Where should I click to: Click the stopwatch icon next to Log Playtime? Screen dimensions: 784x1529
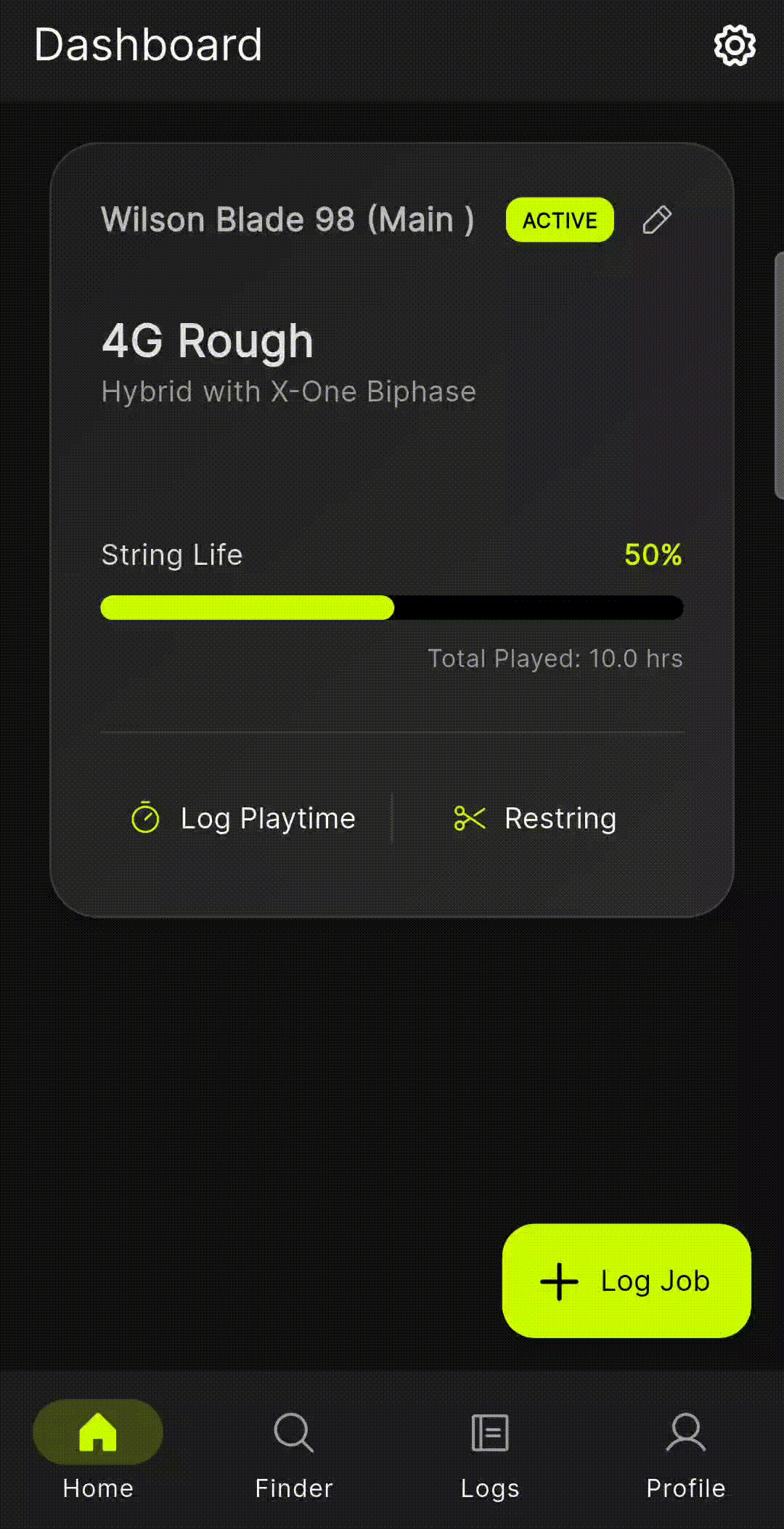point(145,817)
